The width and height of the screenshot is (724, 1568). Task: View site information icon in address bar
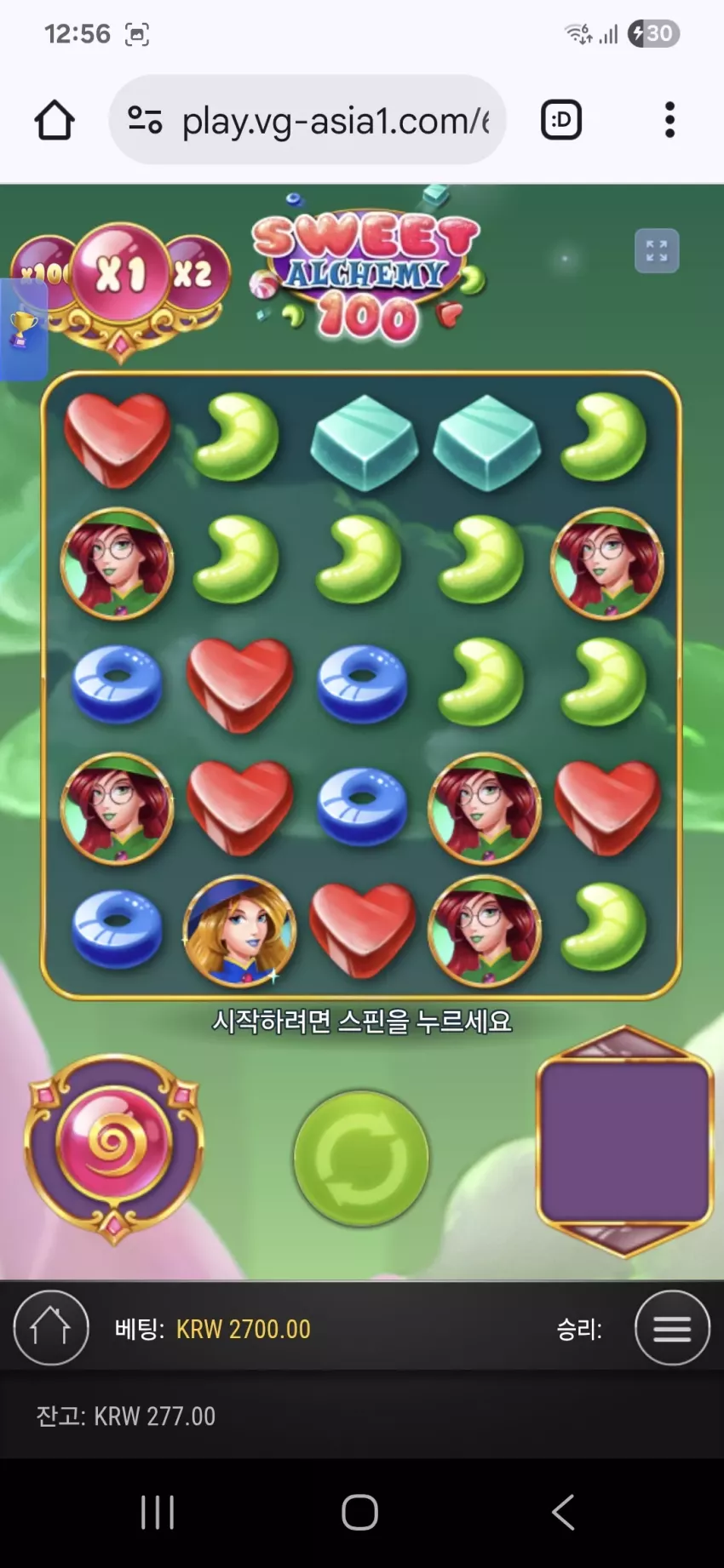coord(145,120)
